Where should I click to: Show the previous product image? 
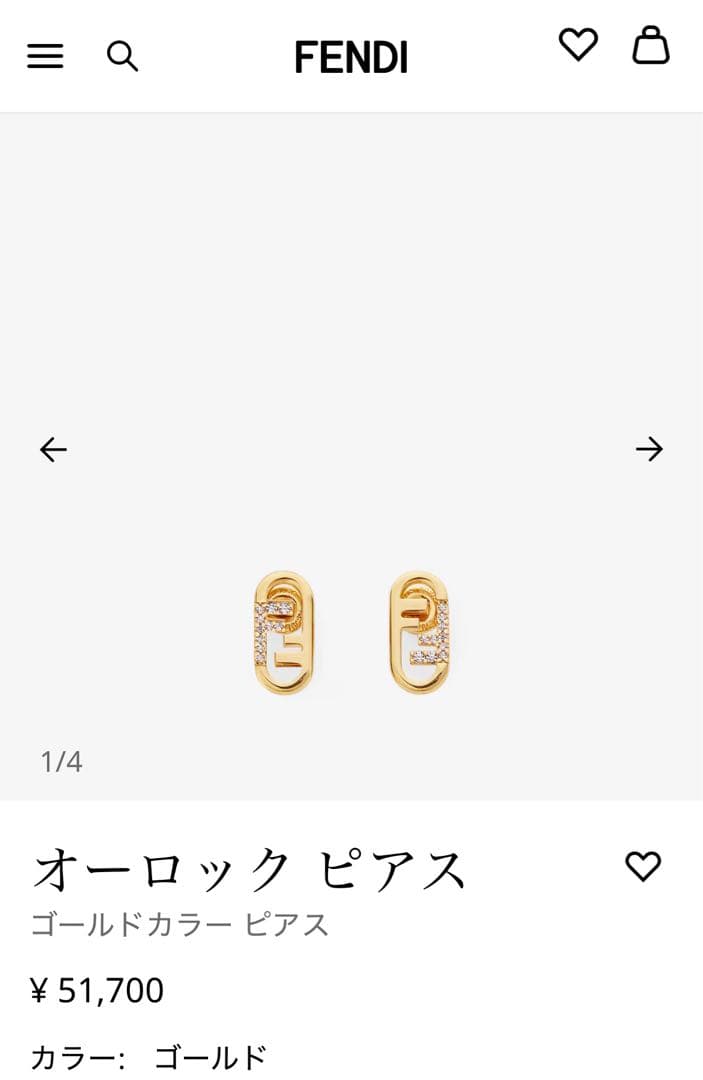coord(53,450)
